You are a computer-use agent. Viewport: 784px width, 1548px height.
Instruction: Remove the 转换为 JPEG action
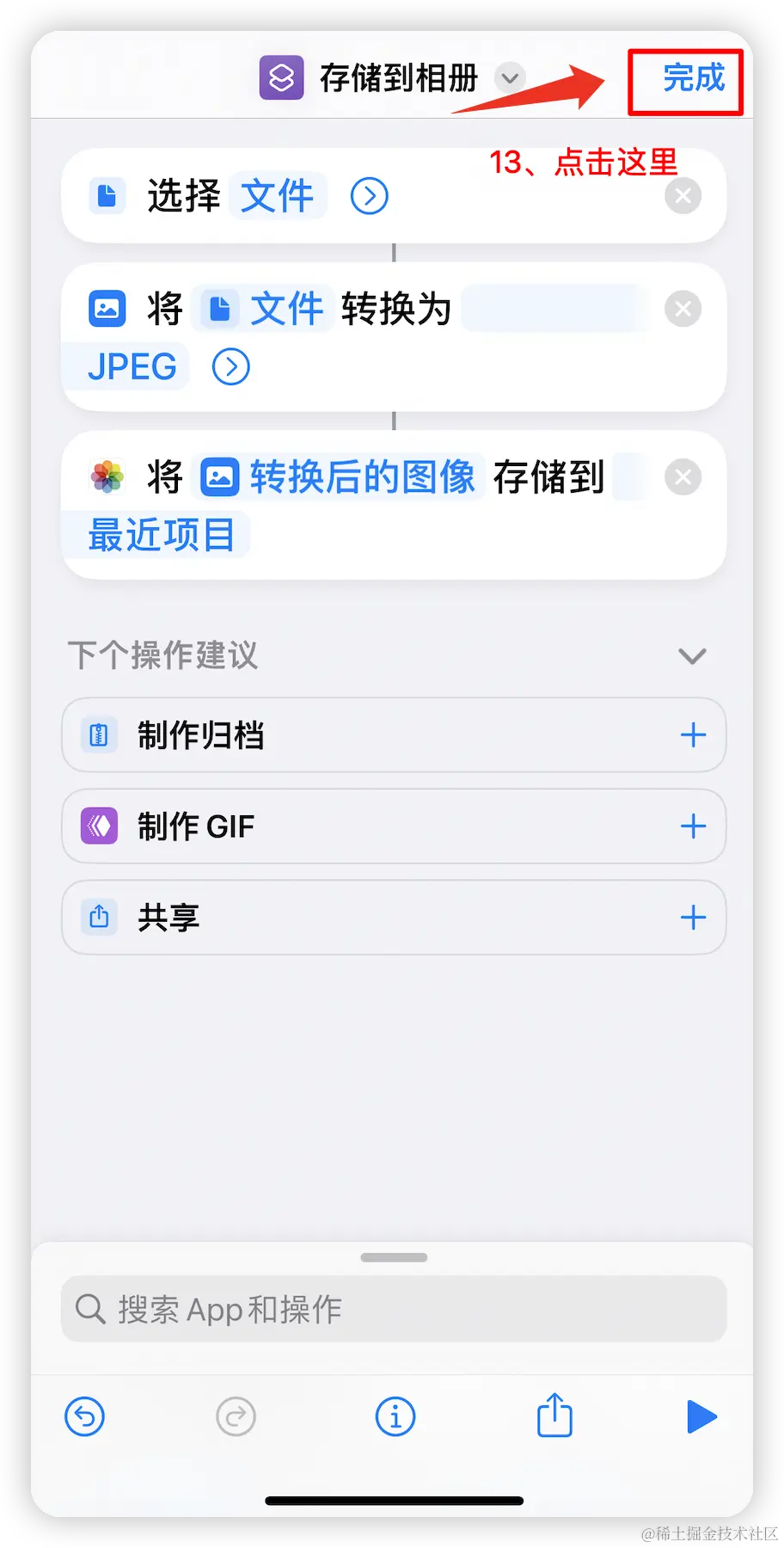[683, 309]
